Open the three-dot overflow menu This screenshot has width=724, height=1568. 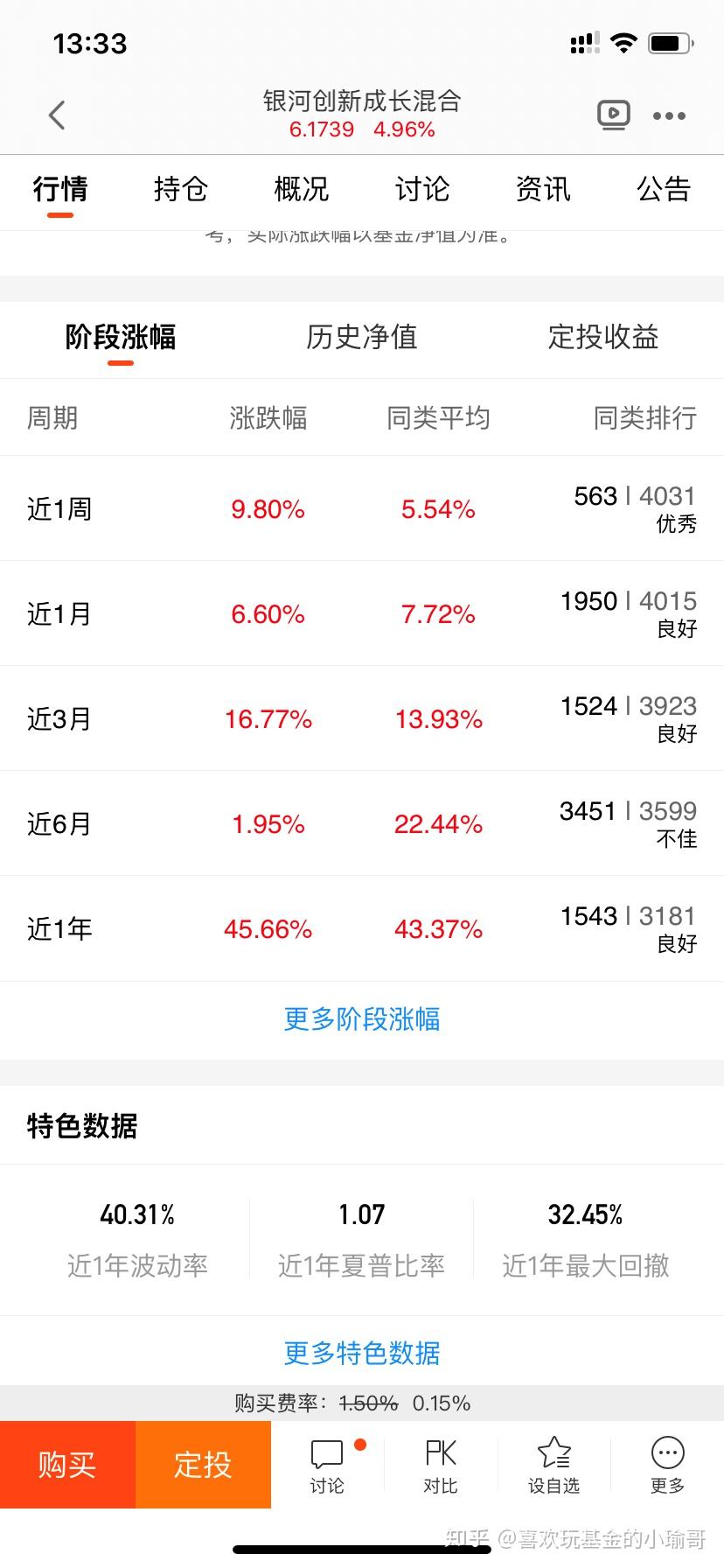pyautogui.click(x=669, y=115)
